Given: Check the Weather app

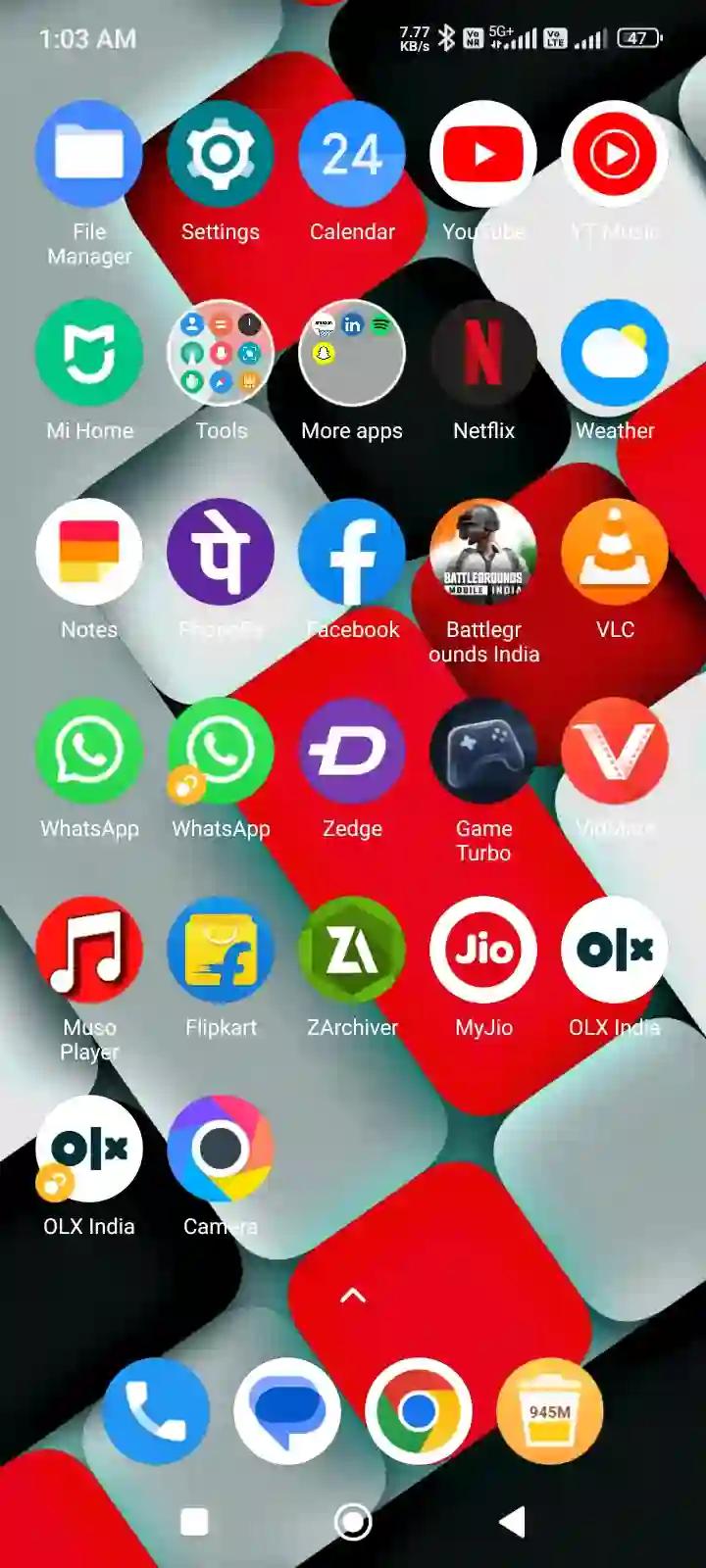Looking at the screenshot, I should coord(615,354).
